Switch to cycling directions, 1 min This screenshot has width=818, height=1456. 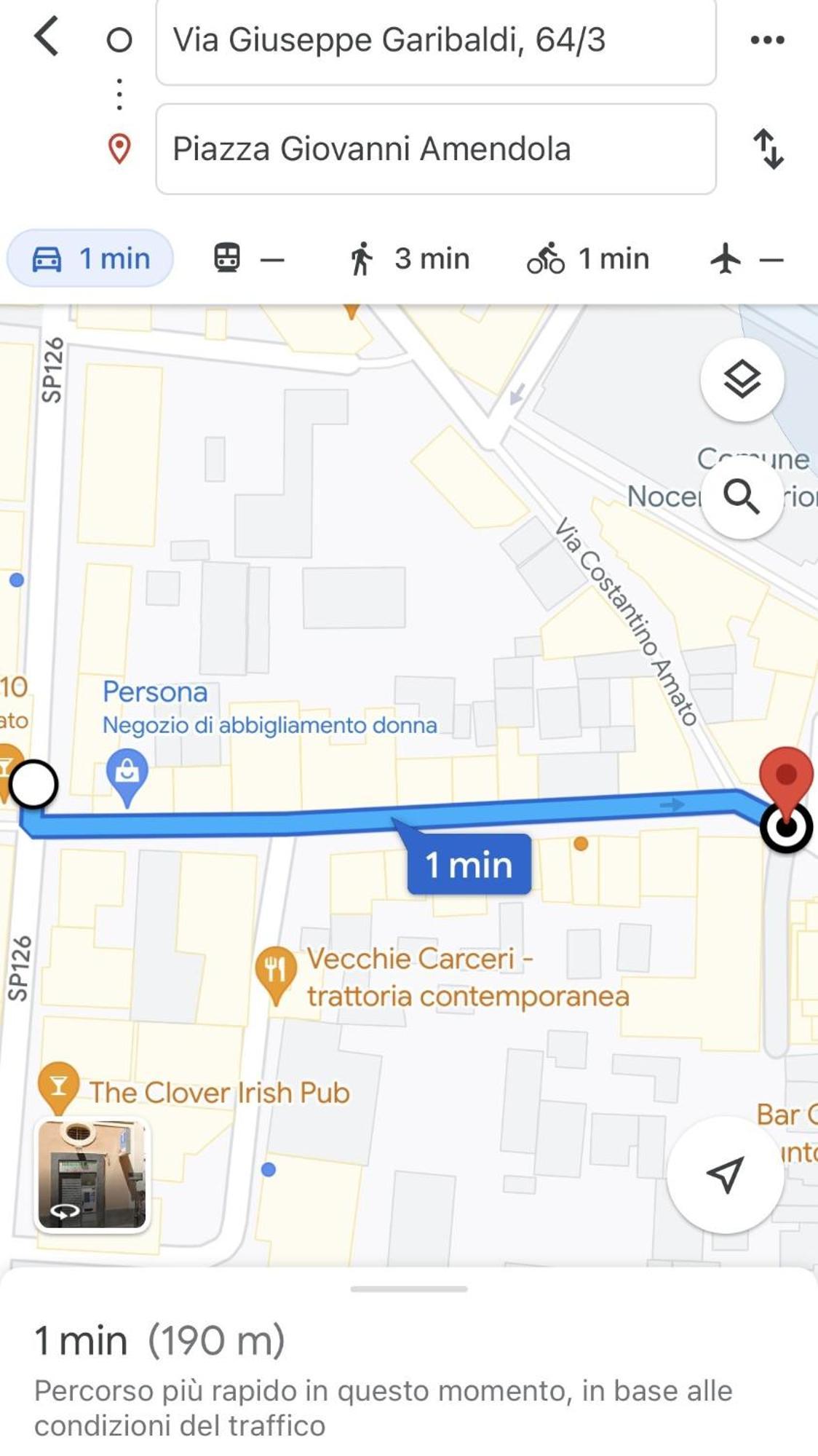[x=588, y=258]
